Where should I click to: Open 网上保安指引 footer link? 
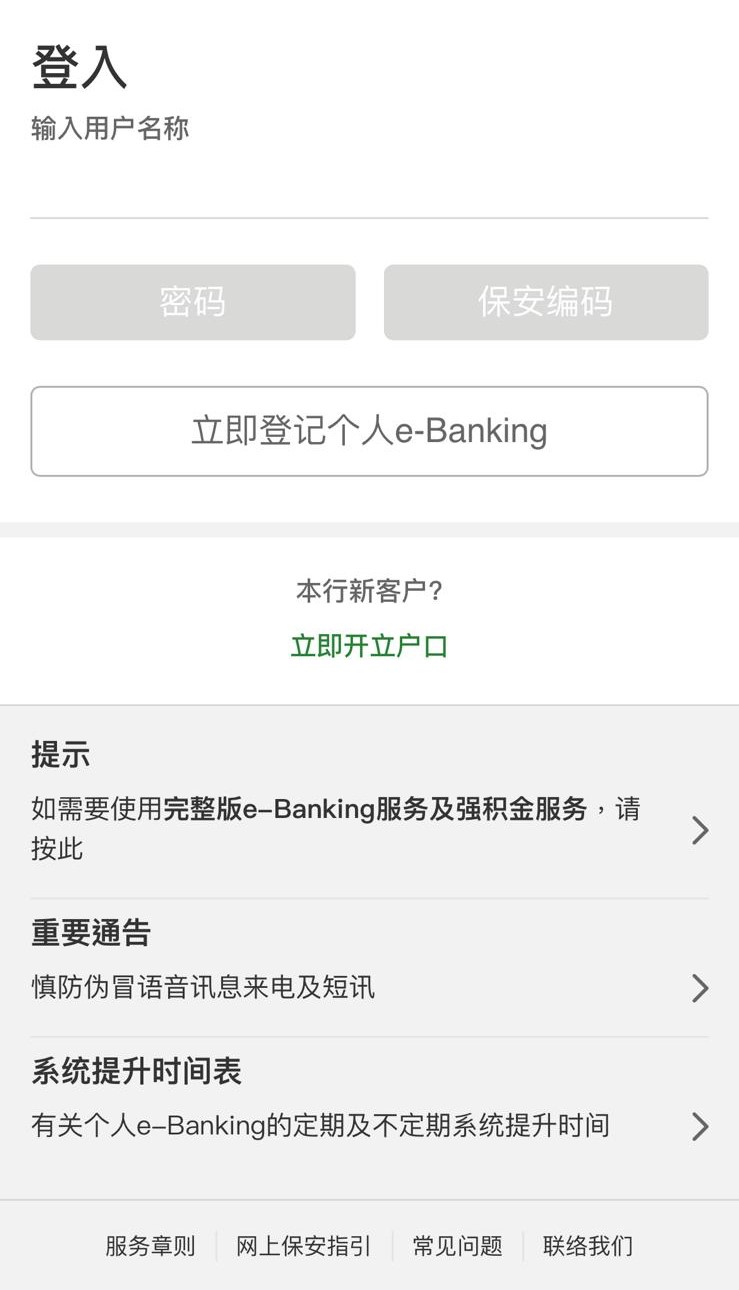[303, 1246]
